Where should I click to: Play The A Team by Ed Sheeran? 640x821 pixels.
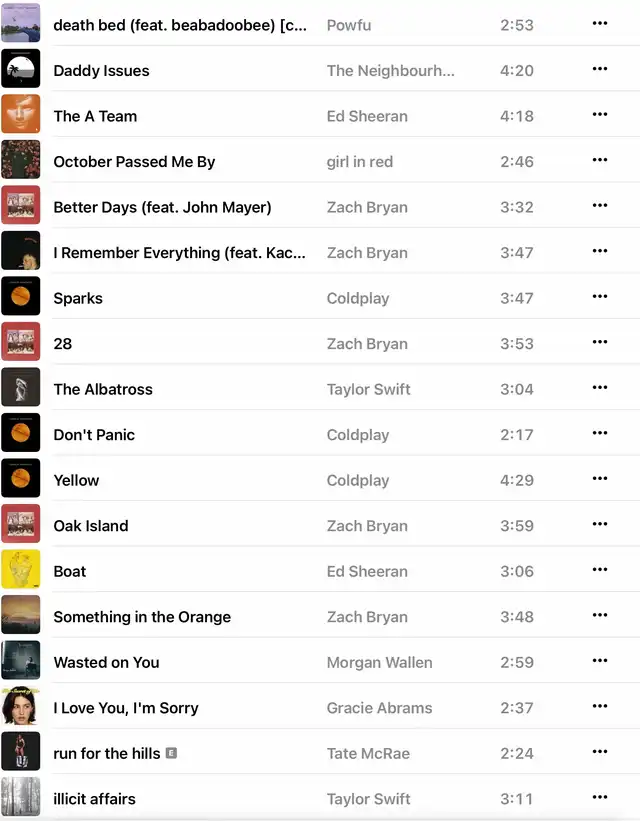[x=95, y=116]
